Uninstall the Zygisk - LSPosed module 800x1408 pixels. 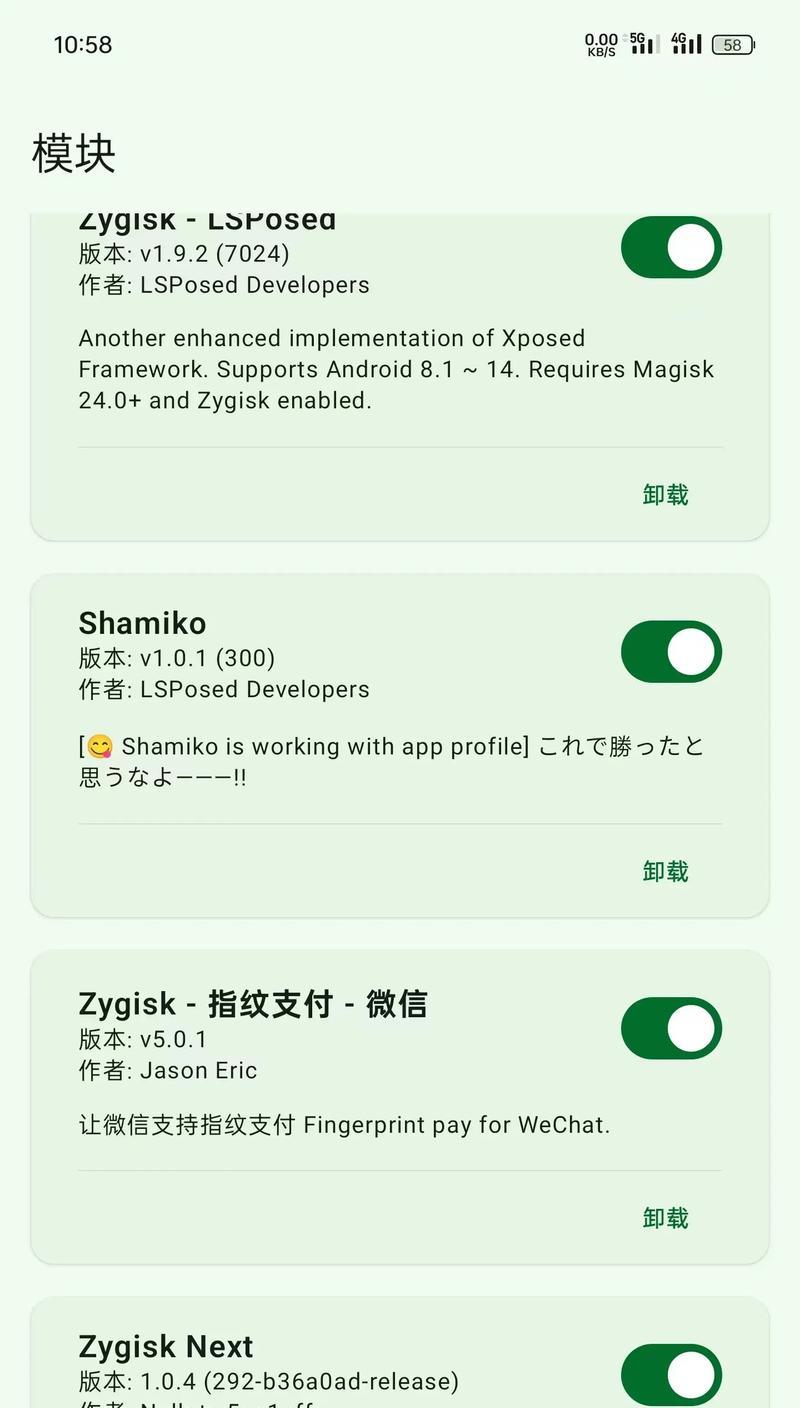point(665,495)
